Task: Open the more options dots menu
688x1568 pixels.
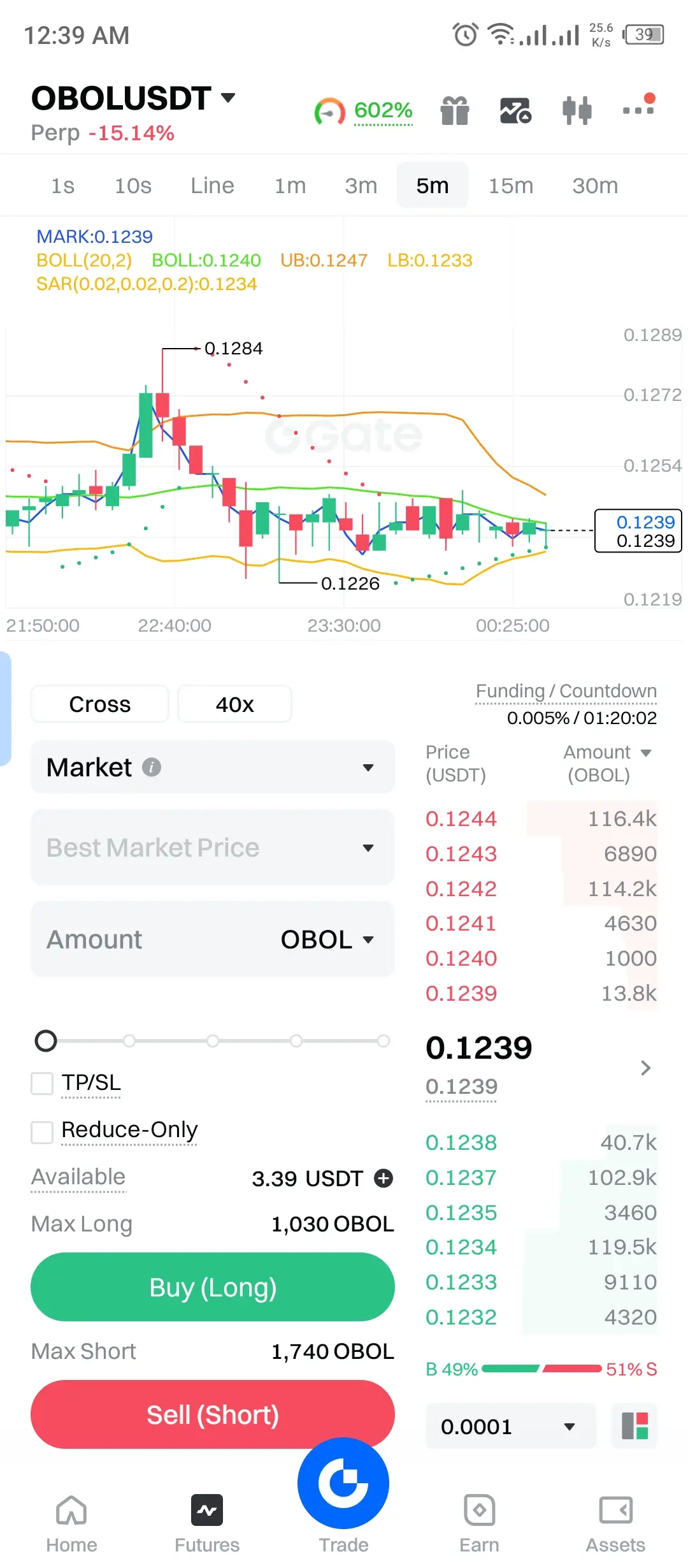Action: (x=638, y=110)
